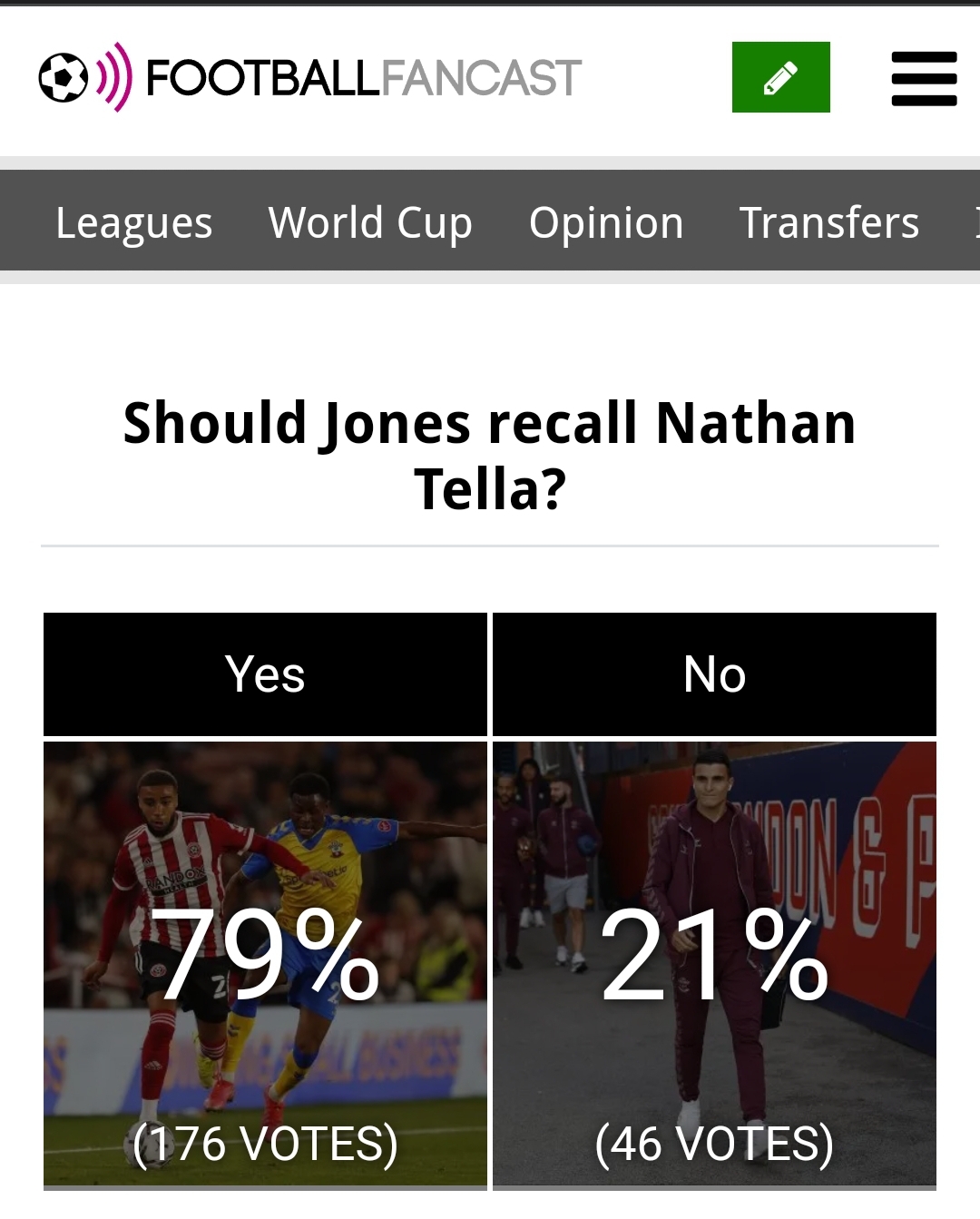
Task: Go to the Football FanCast homepage
Action: click(309, 78)
